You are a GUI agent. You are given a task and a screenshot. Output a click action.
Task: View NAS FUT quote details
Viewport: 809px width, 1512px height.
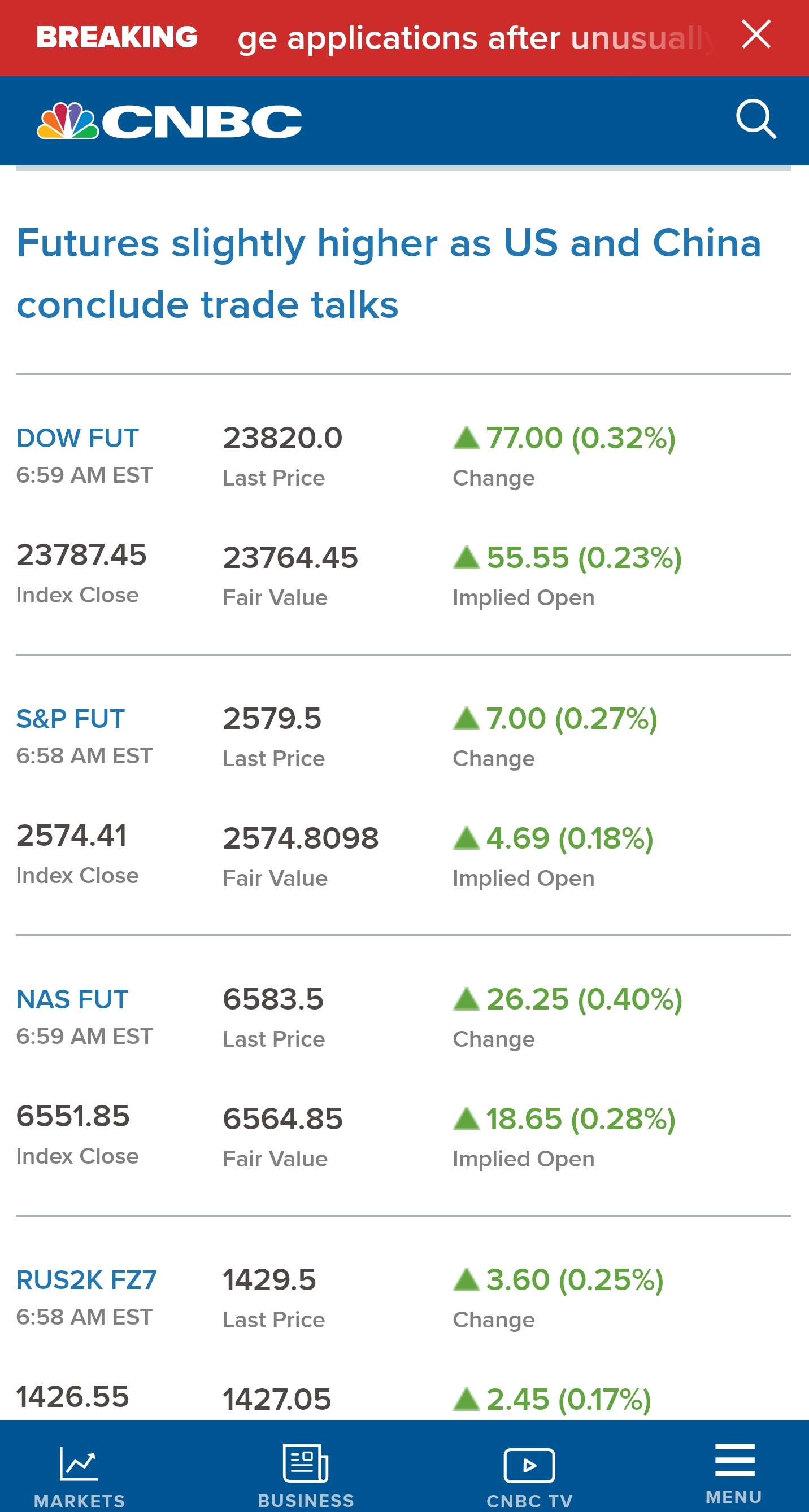point(72,999)
